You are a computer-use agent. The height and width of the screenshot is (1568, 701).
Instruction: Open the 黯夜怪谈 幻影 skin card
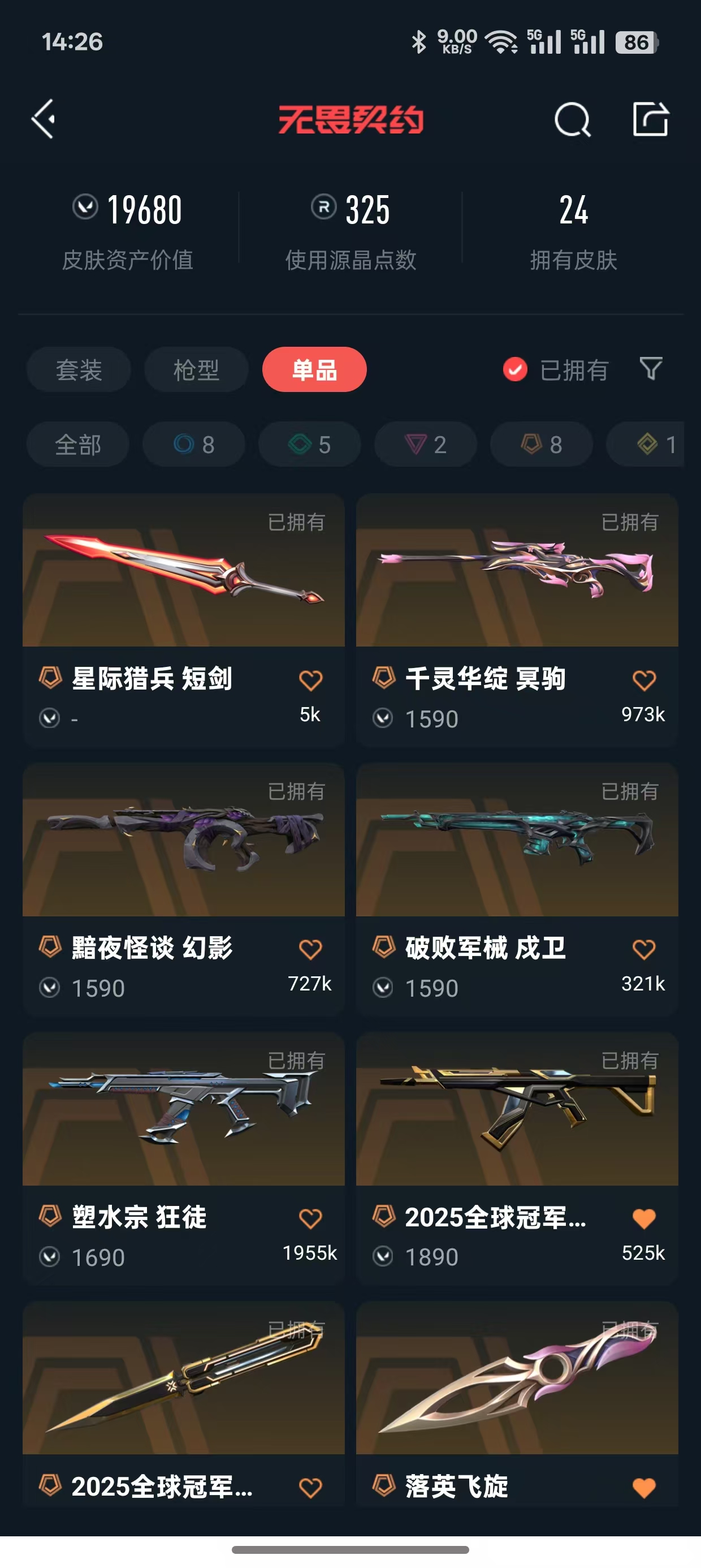coord(184,889)
